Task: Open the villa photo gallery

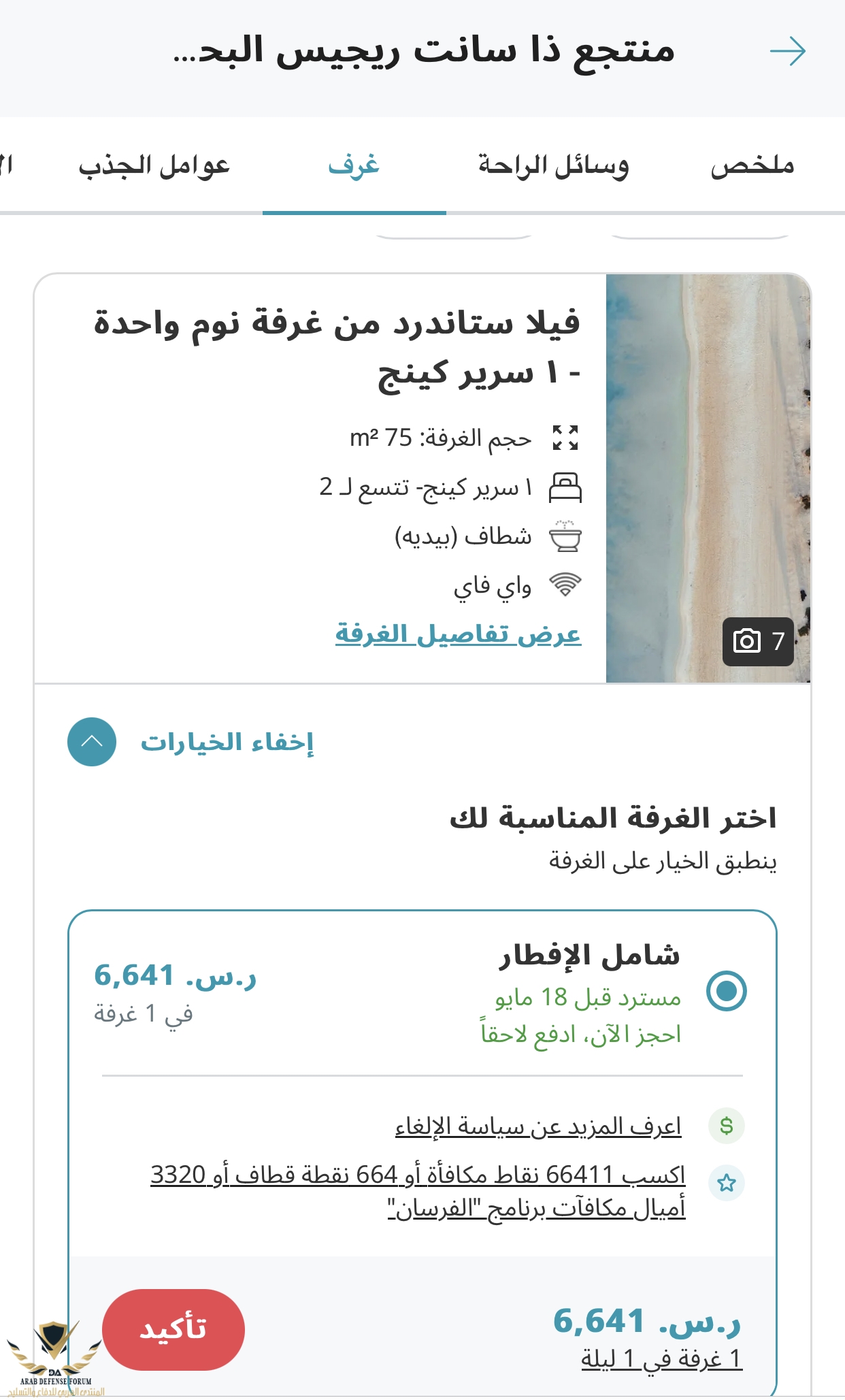Action: coord(758,641)
